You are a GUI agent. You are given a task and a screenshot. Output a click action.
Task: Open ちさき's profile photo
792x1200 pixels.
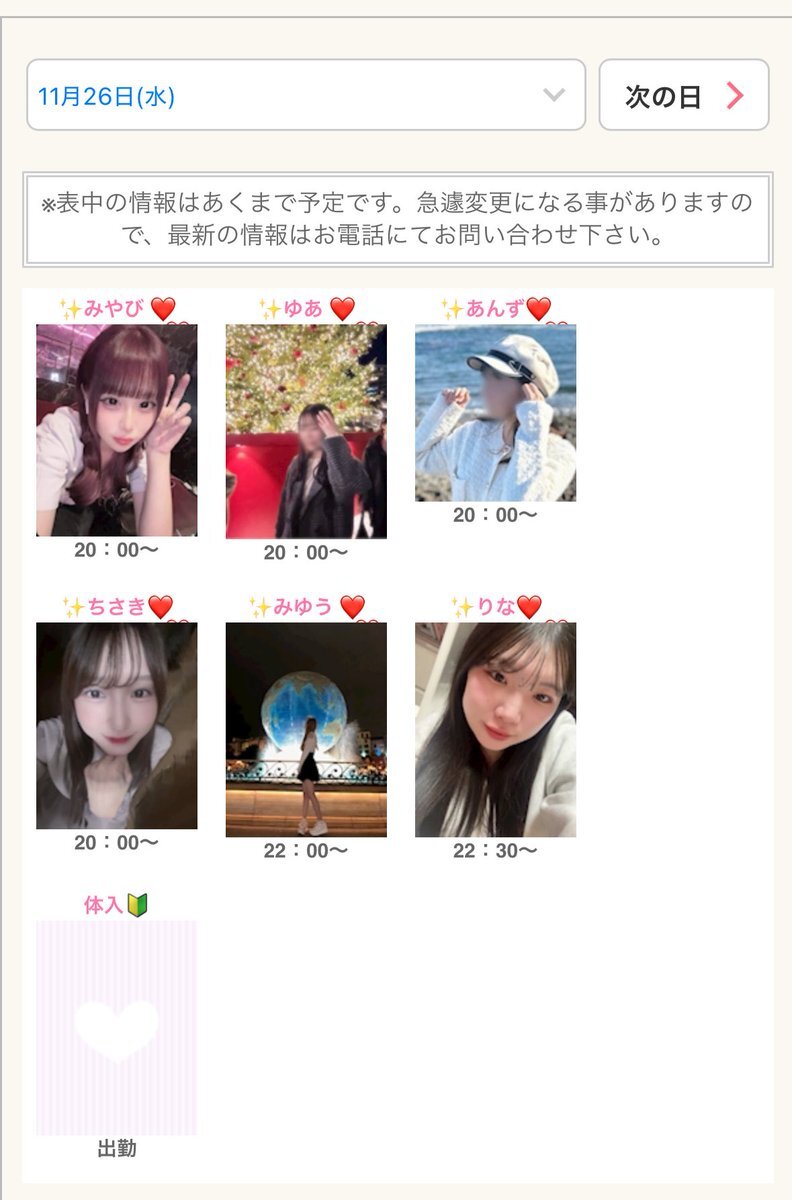[x=116, y=725]
